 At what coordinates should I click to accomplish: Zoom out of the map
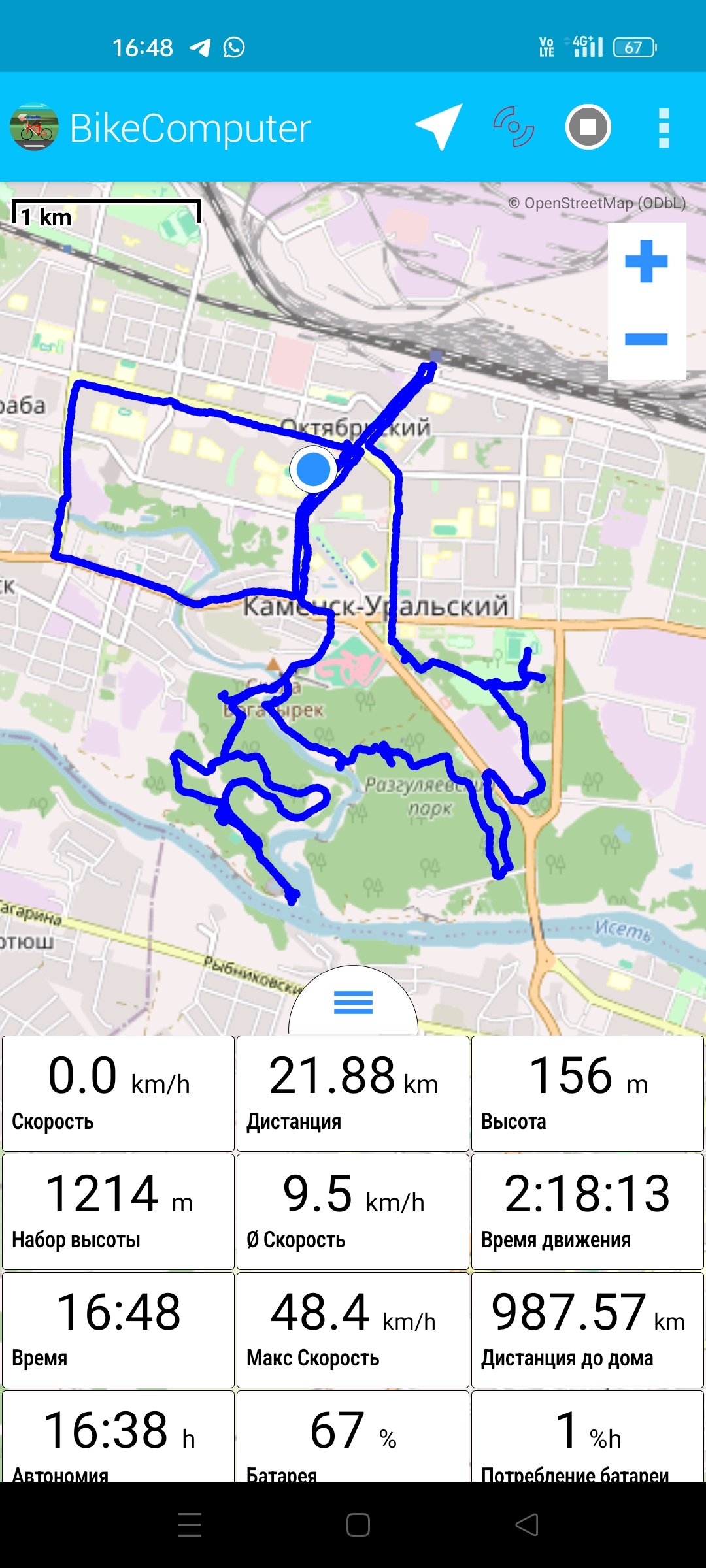[x=646, y=338]
